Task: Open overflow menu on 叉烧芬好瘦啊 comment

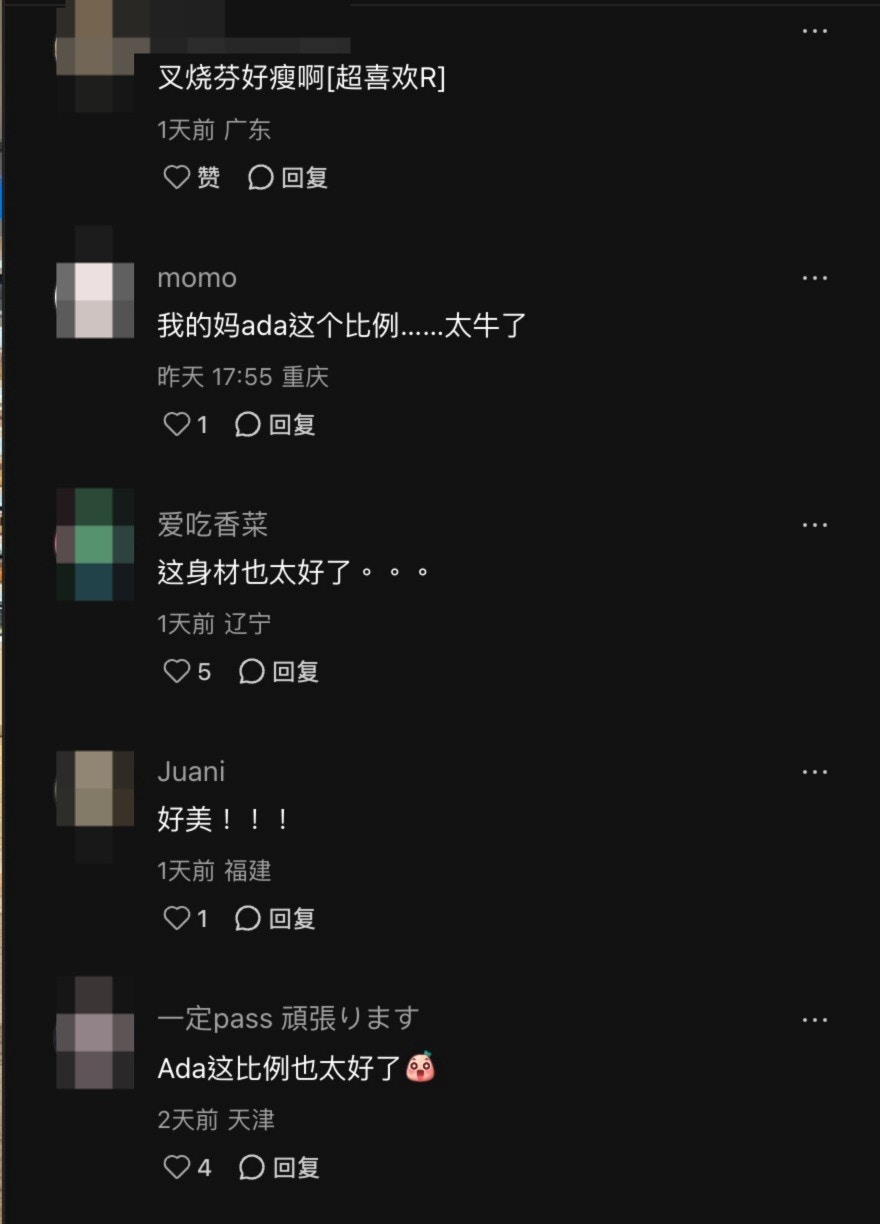Action: [815, 31]
